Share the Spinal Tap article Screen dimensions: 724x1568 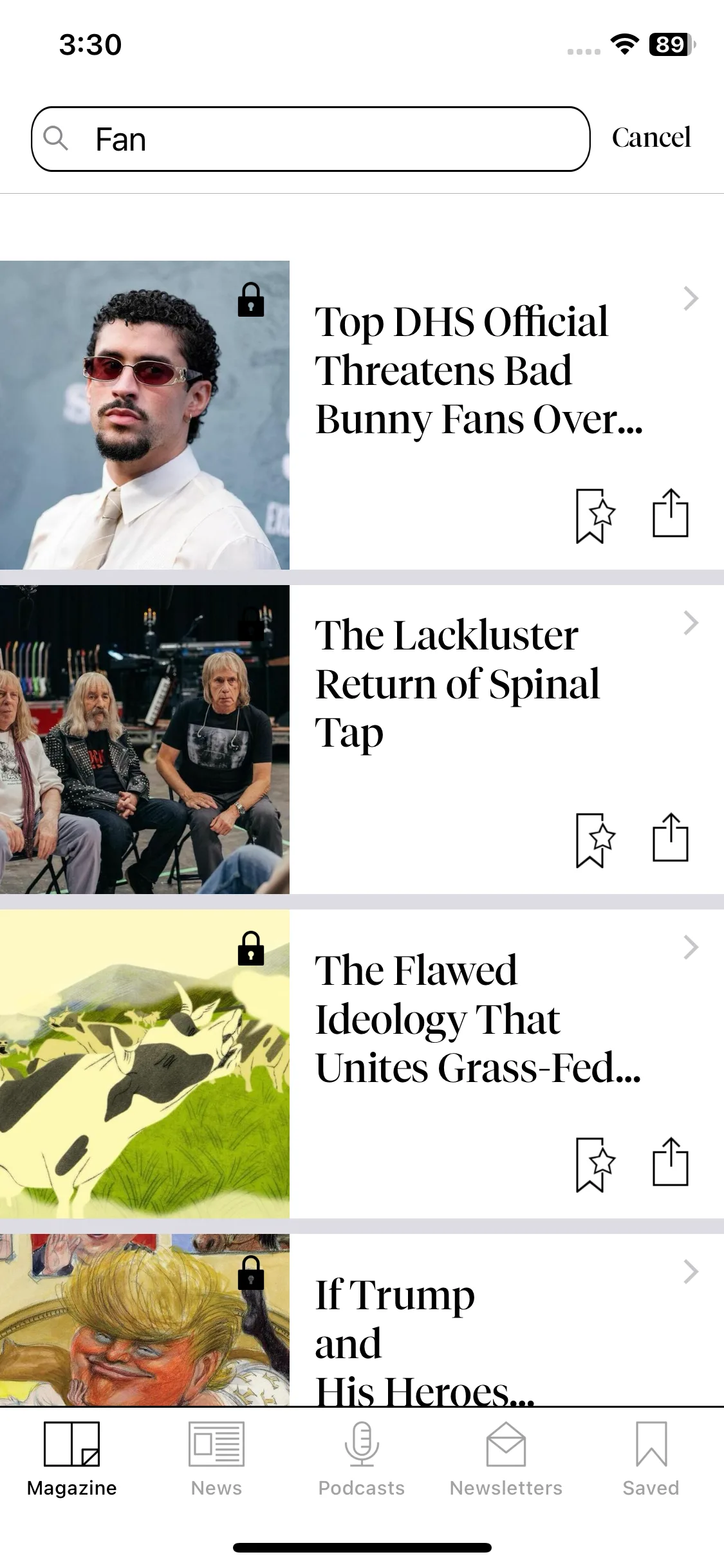[x=670, y=838]
